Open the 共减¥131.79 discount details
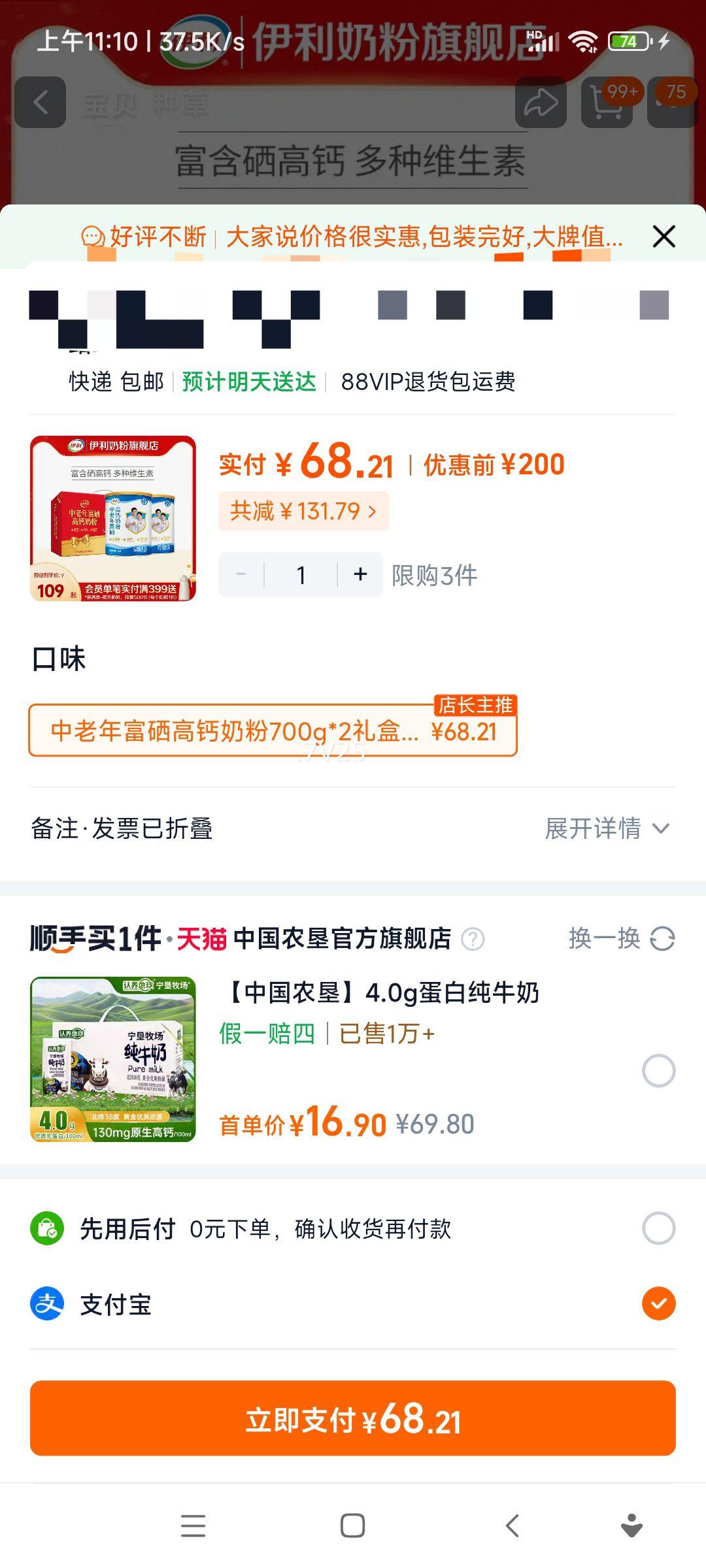 (303, 512)
